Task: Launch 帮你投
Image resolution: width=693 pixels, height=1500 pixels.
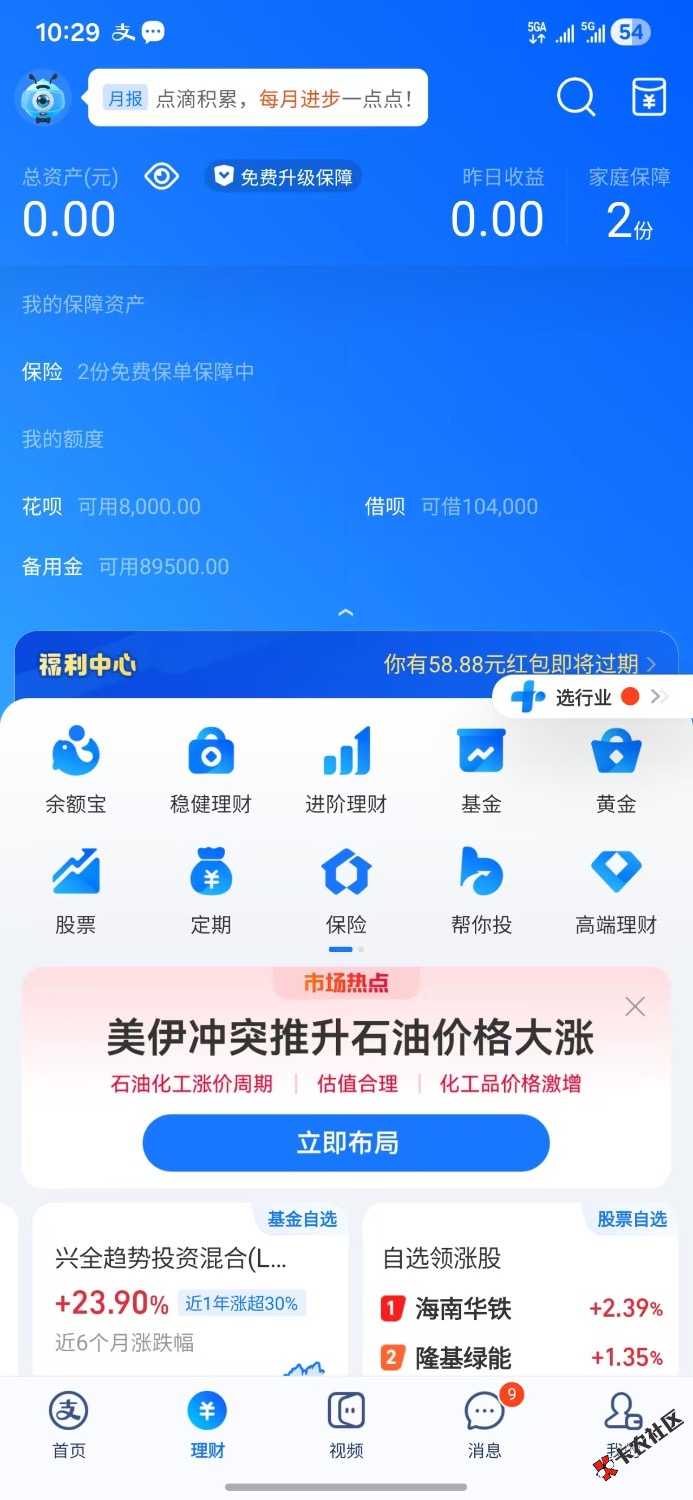Action: coord(481,889)
